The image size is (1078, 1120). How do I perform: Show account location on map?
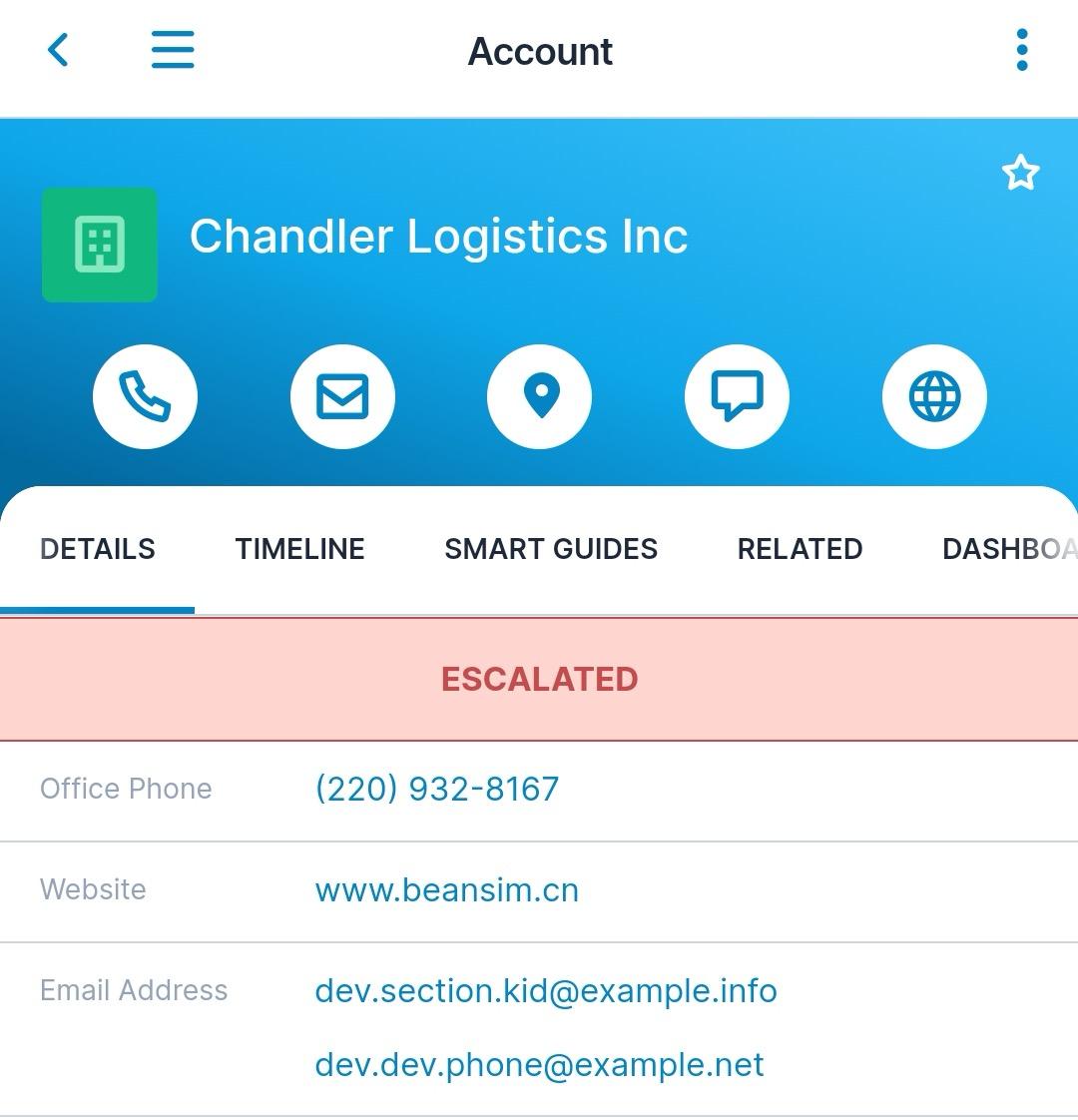click(x=540, y=396)
